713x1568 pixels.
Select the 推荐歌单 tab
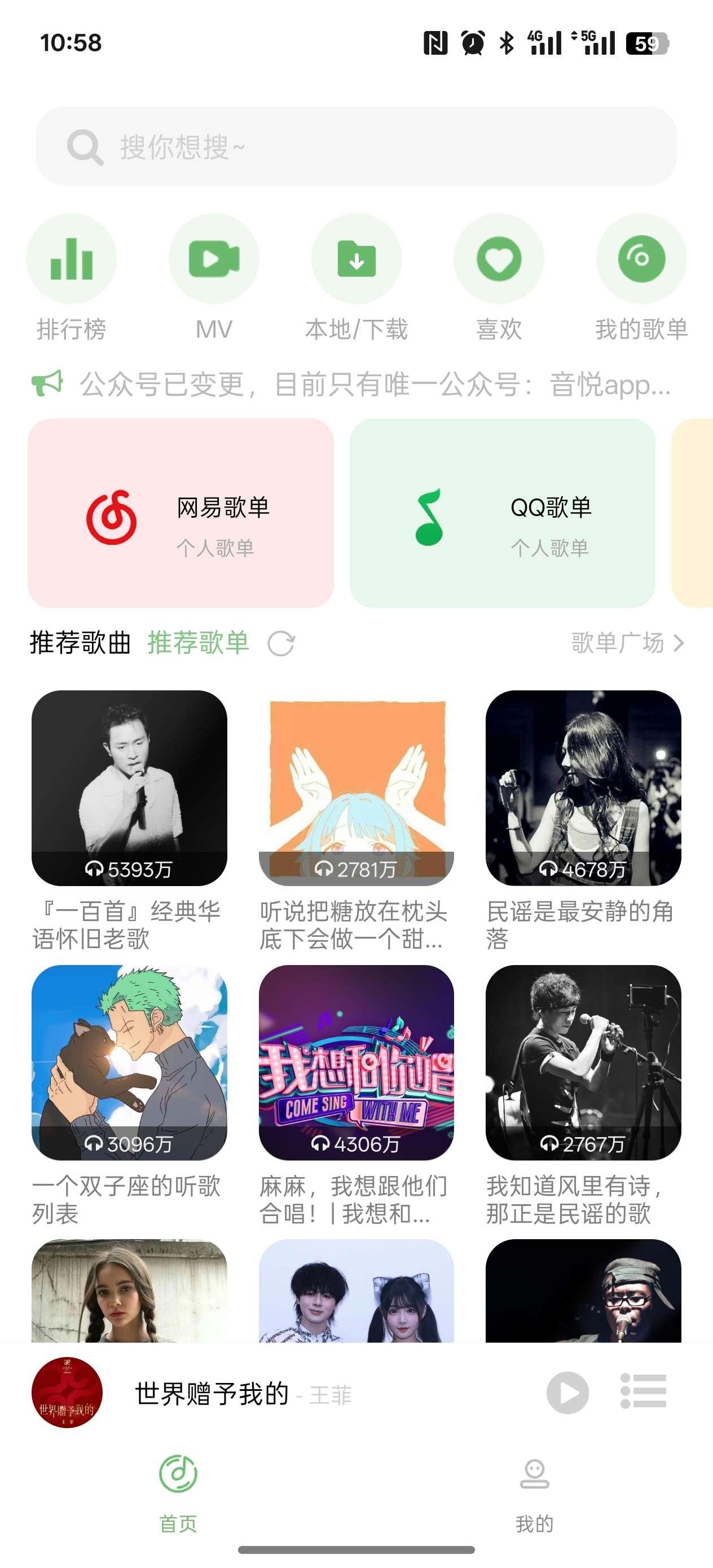coord(199,643)
